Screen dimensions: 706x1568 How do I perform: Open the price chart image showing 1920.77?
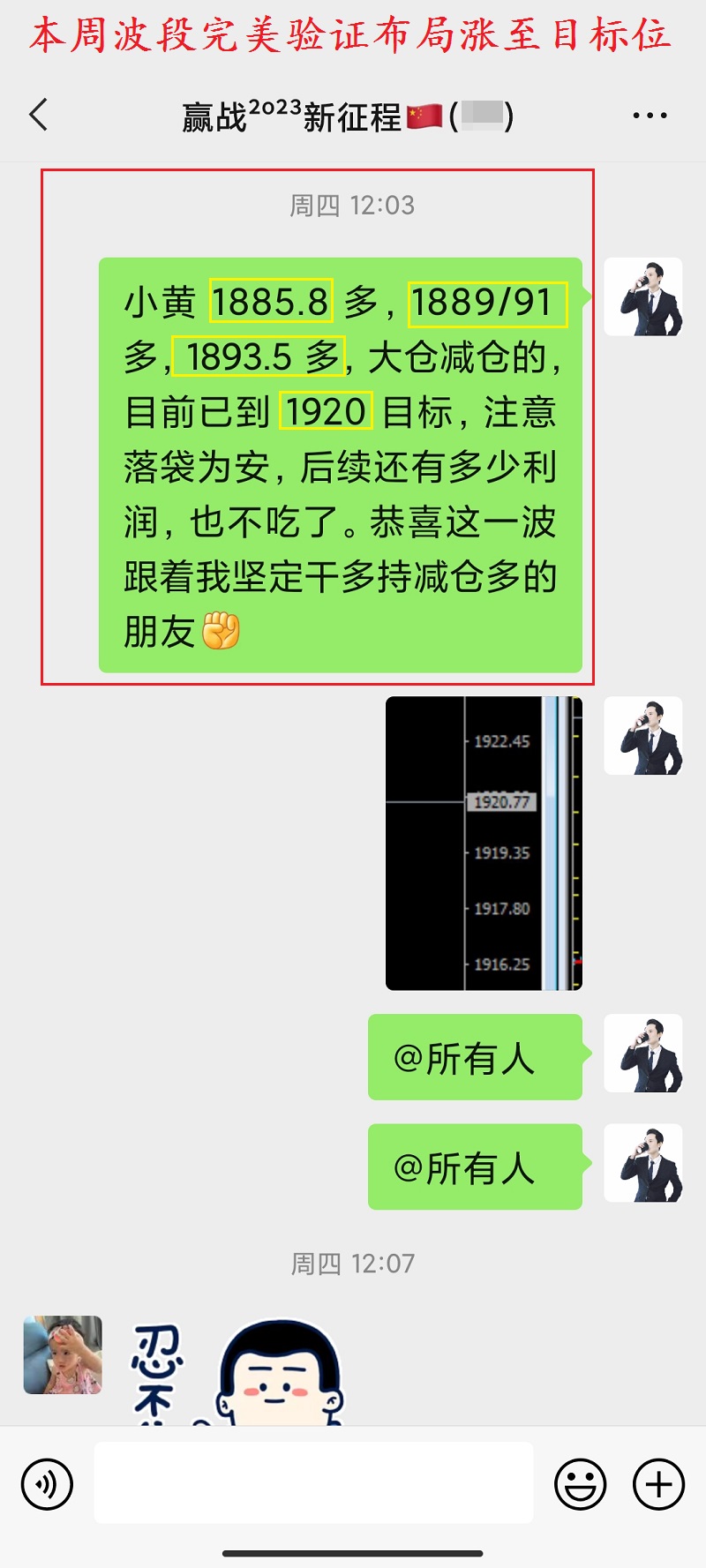click(484, 843)
